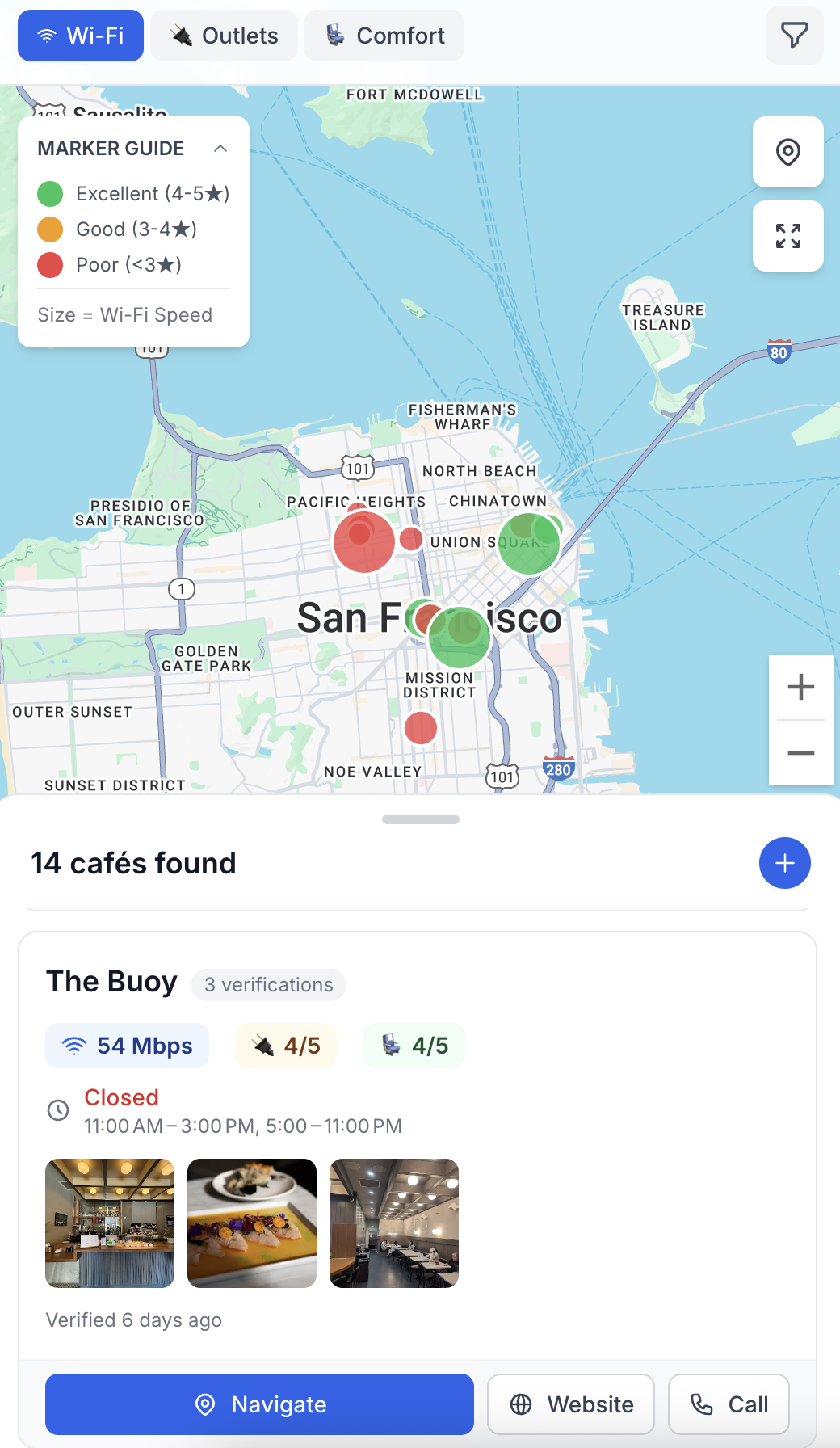Collapse the Marker Guide legend
This screenshot has width=840, height=1448.
[220, 149]
